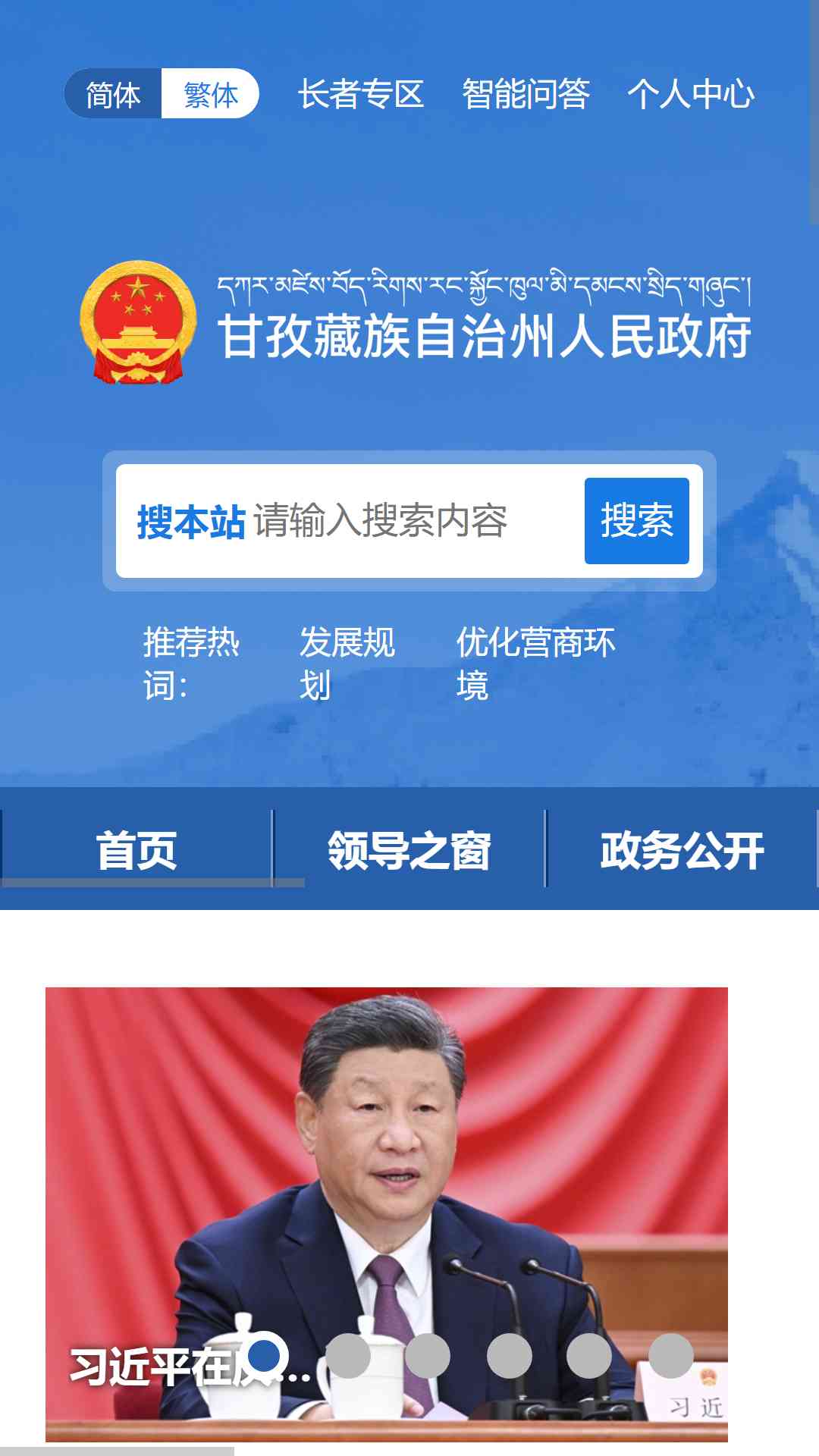The width and height of the screenshot is (819, 1456).
Task: Select the 首页 navigation tab
Action: 136,849
